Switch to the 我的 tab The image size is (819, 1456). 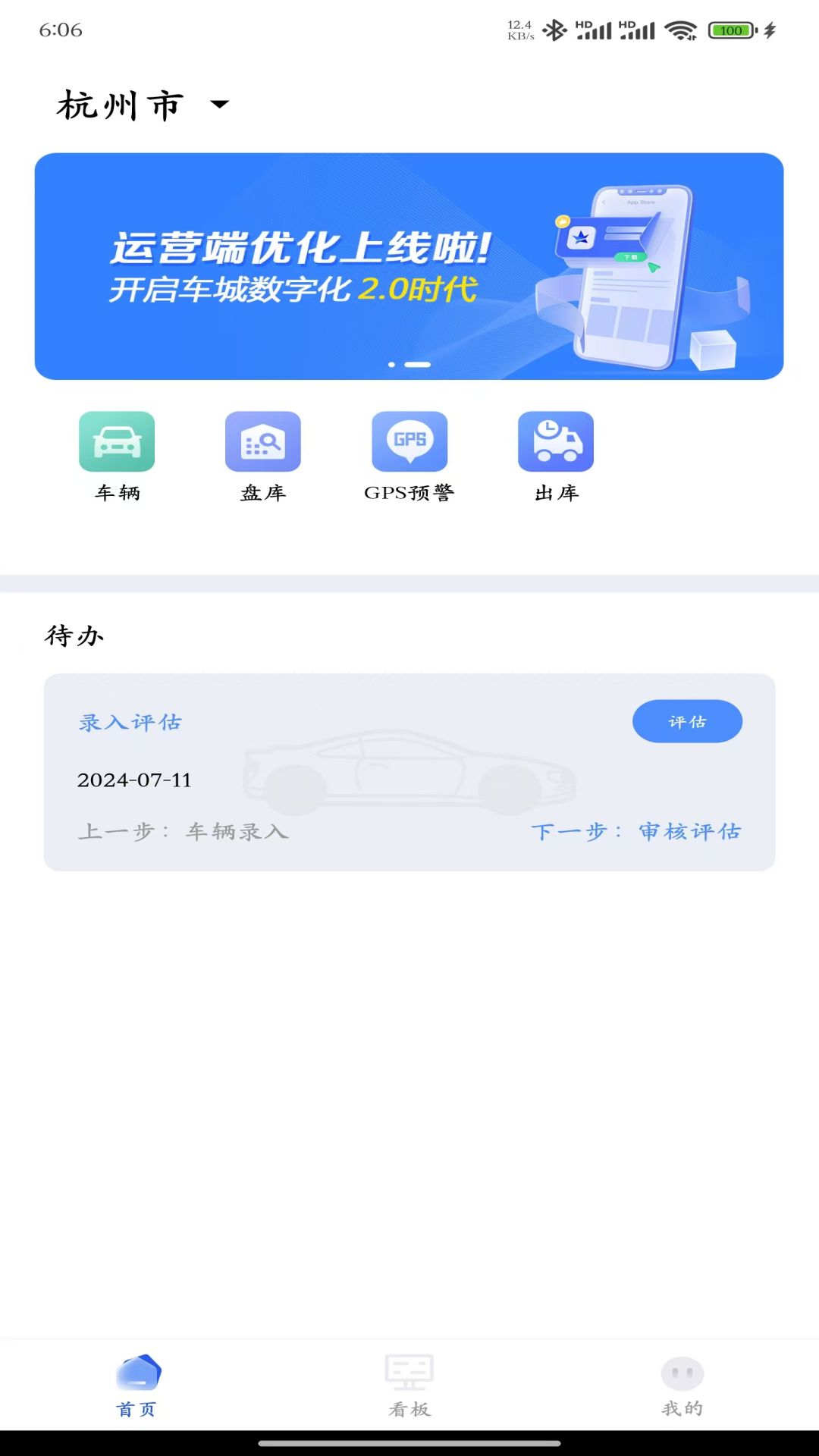(x=682, y=1385)
